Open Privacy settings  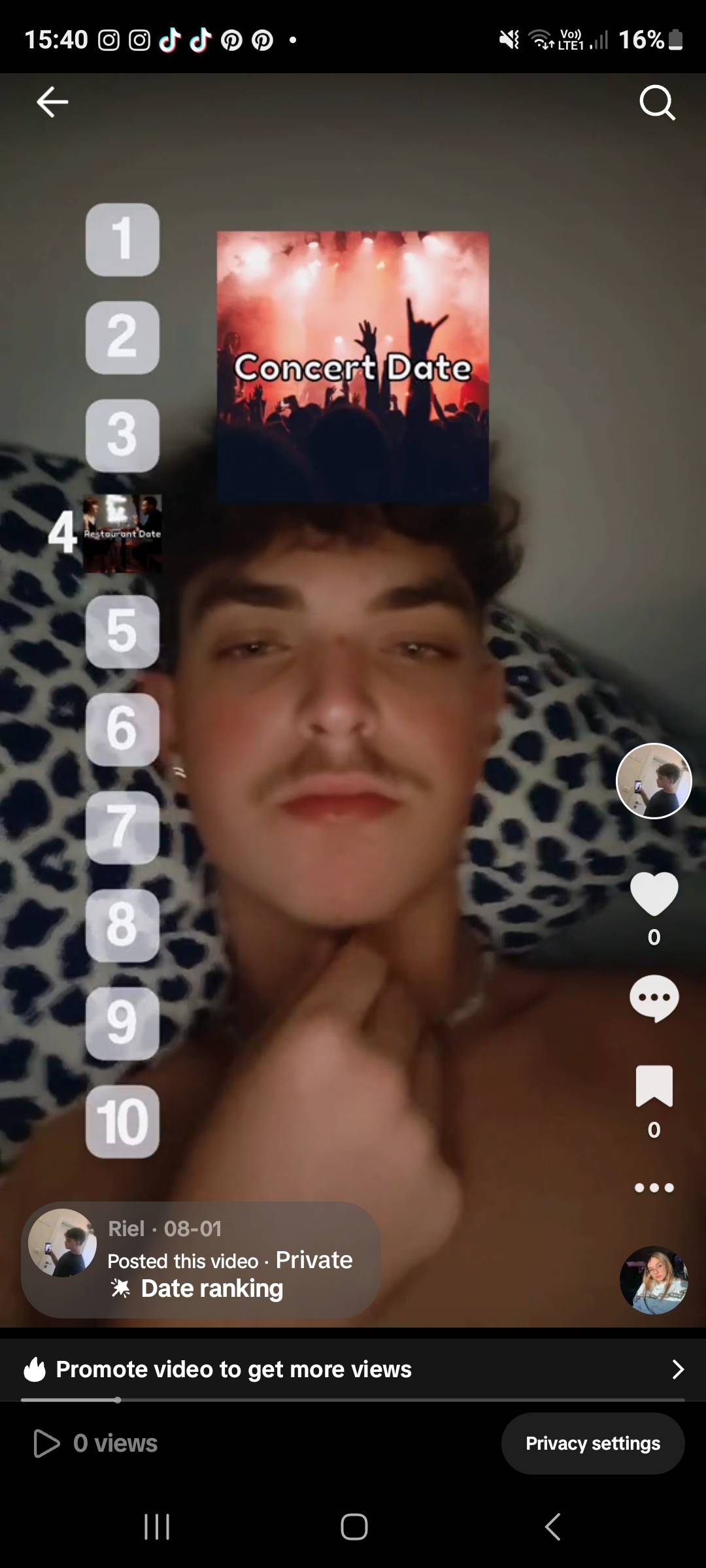592,1443
